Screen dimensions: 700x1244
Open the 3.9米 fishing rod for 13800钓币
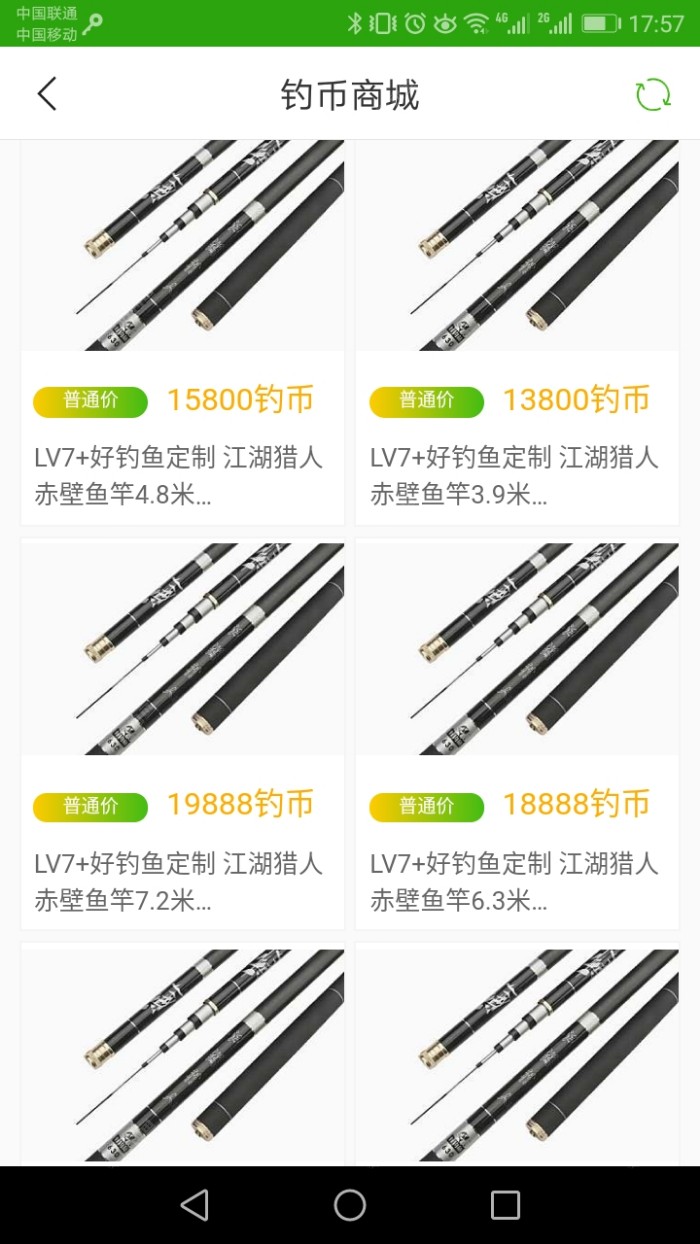[x=517, y=330]
